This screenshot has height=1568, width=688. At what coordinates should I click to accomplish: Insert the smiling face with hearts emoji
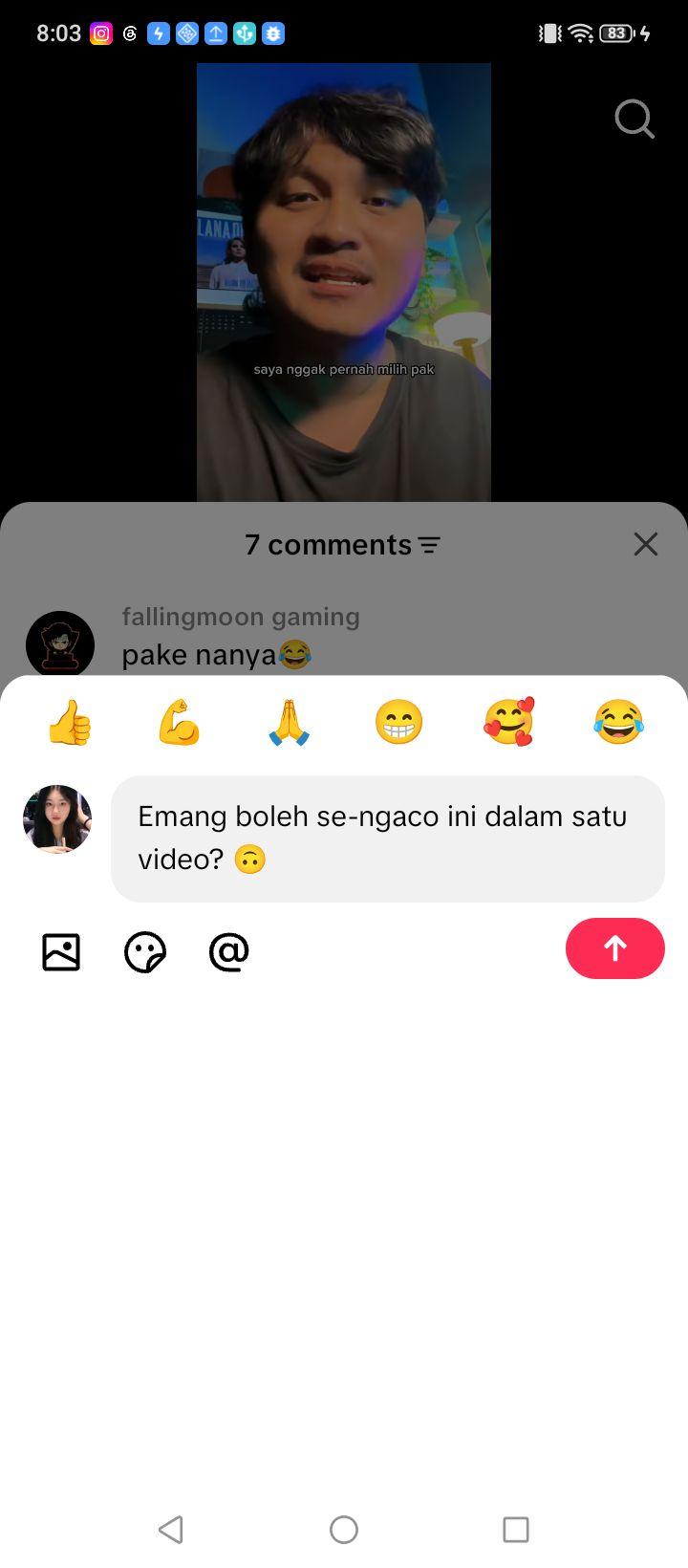tap(508, 722)
